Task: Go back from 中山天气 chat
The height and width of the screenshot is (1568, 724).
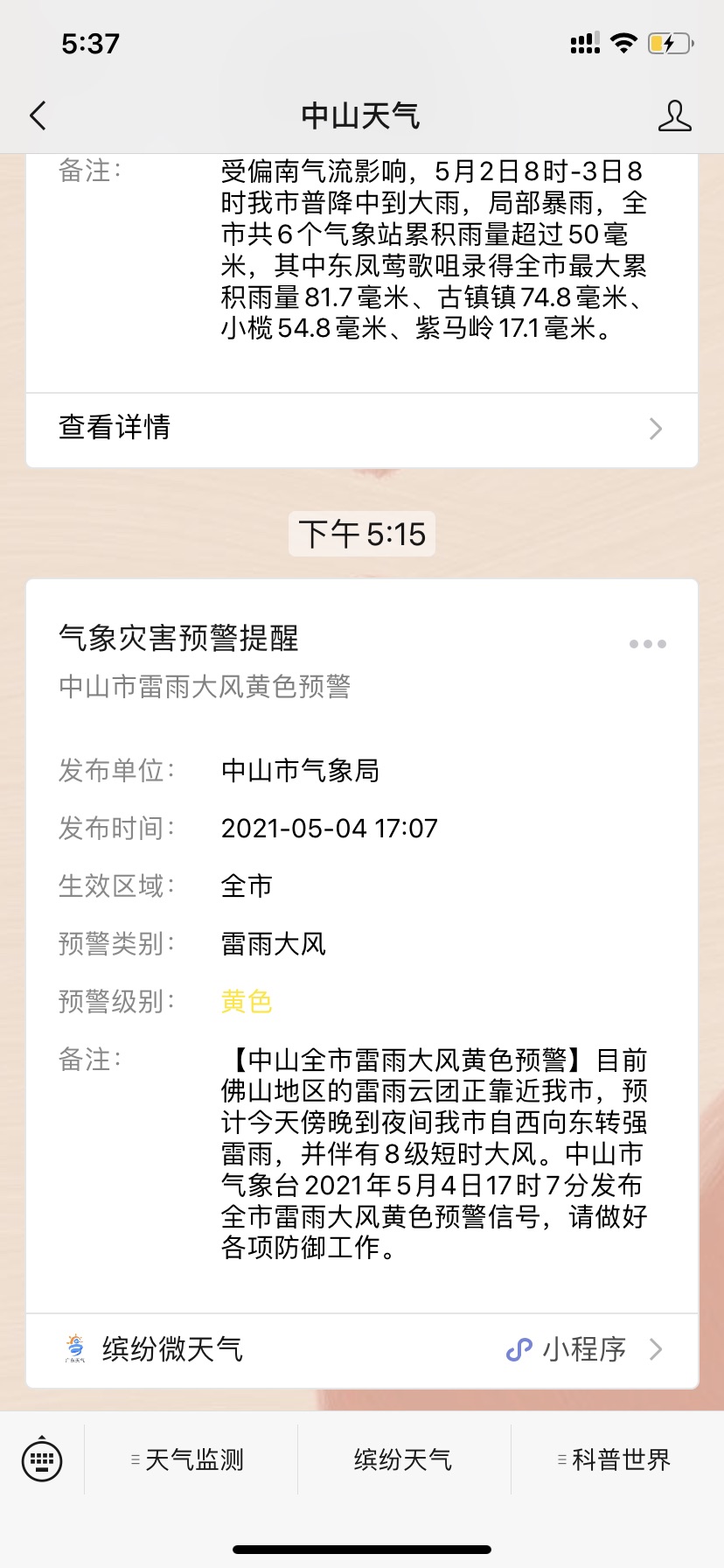Action: 38,115
